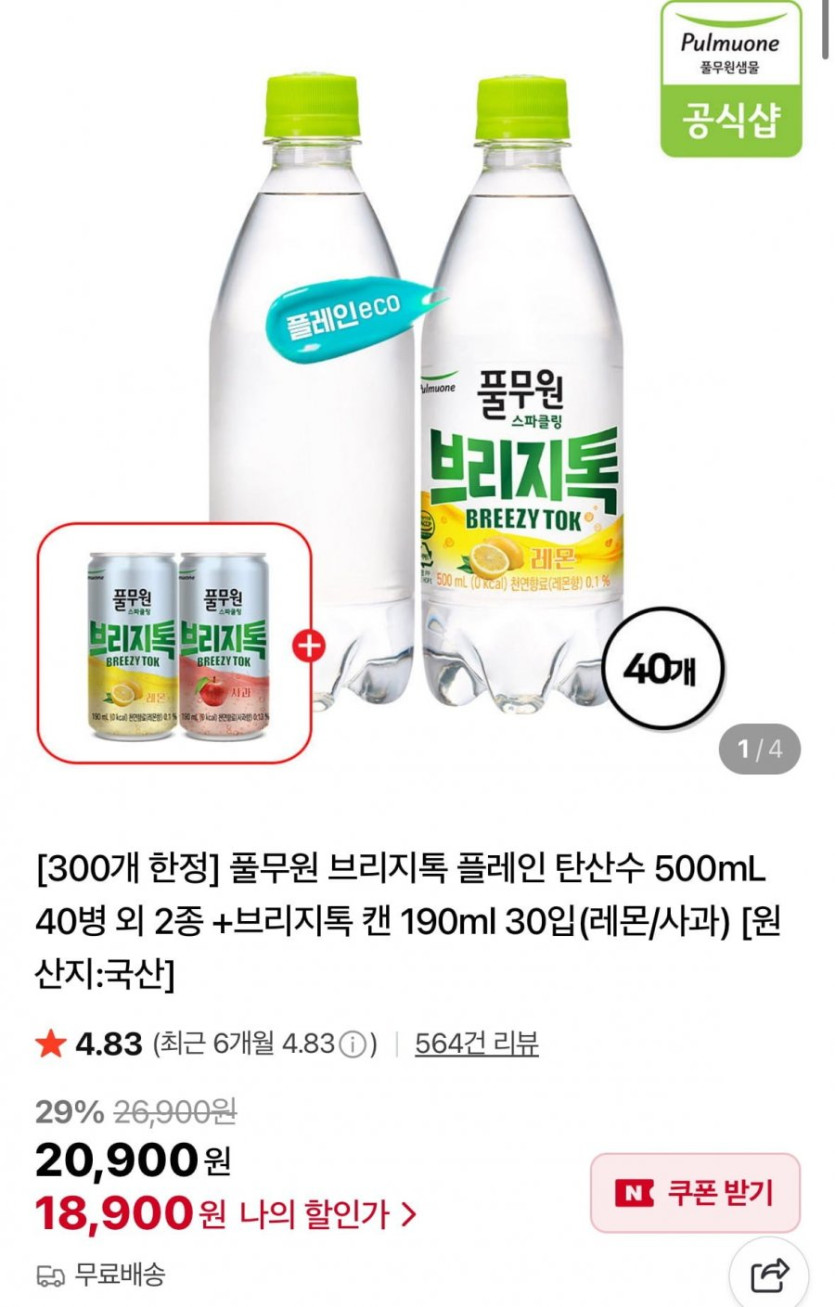Tap the 쿠폰 받기 coupon button
The height and width of the screenshot is (1307, 835).
point(695,1192)
